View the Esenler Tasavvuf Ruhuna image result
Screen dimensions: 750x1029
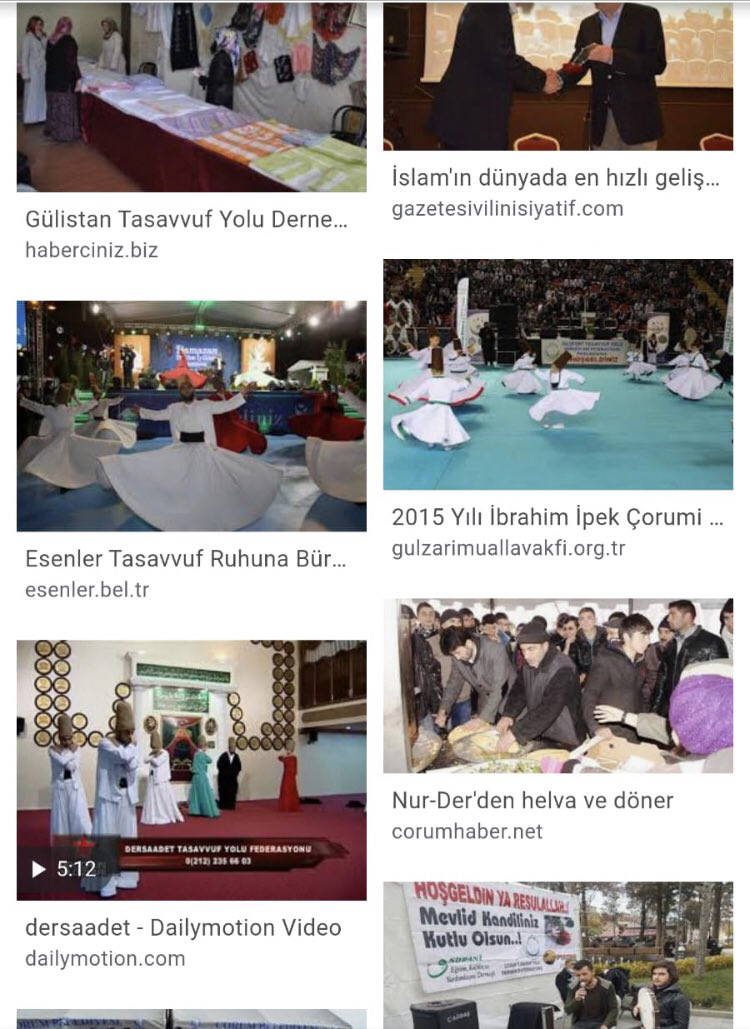point(191,415)
